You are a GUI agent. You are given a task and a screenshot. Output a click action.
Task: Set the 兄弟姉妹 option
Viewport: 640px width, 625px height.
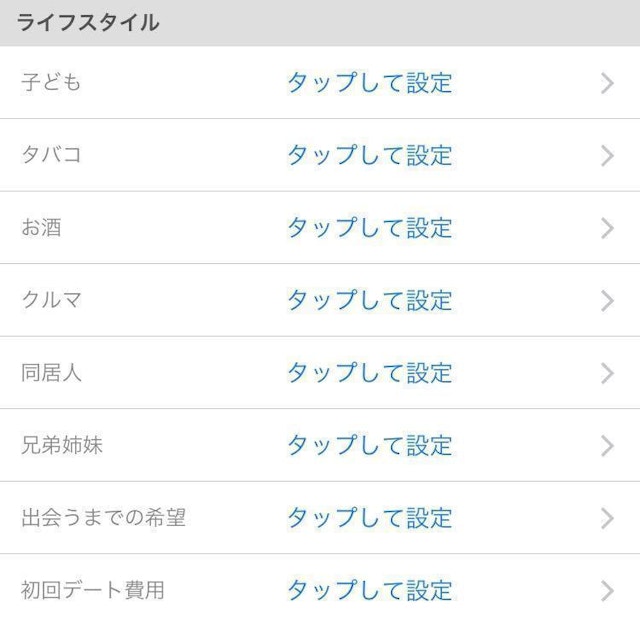[369, 445]
